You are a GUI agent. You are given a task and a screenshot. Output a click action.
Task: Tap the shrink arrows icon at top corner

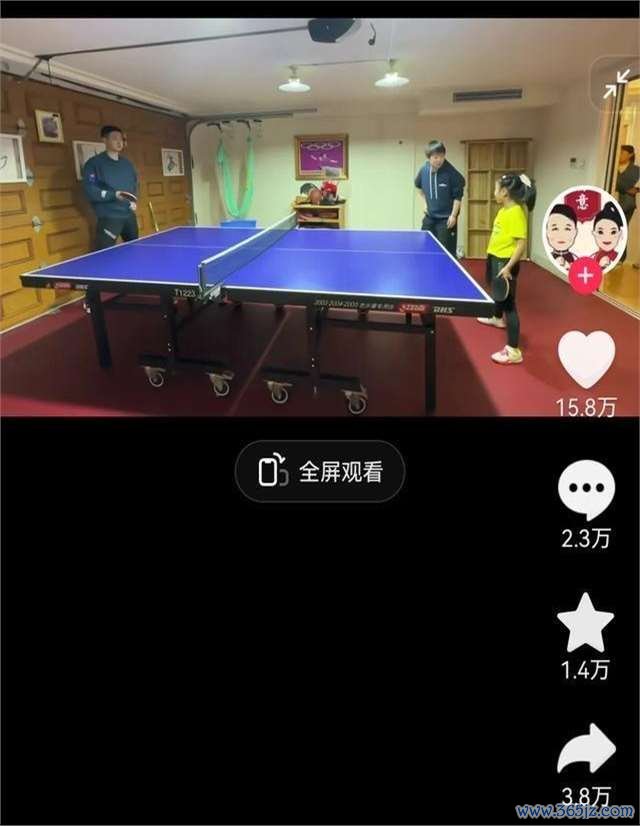[x=616, y=84]
